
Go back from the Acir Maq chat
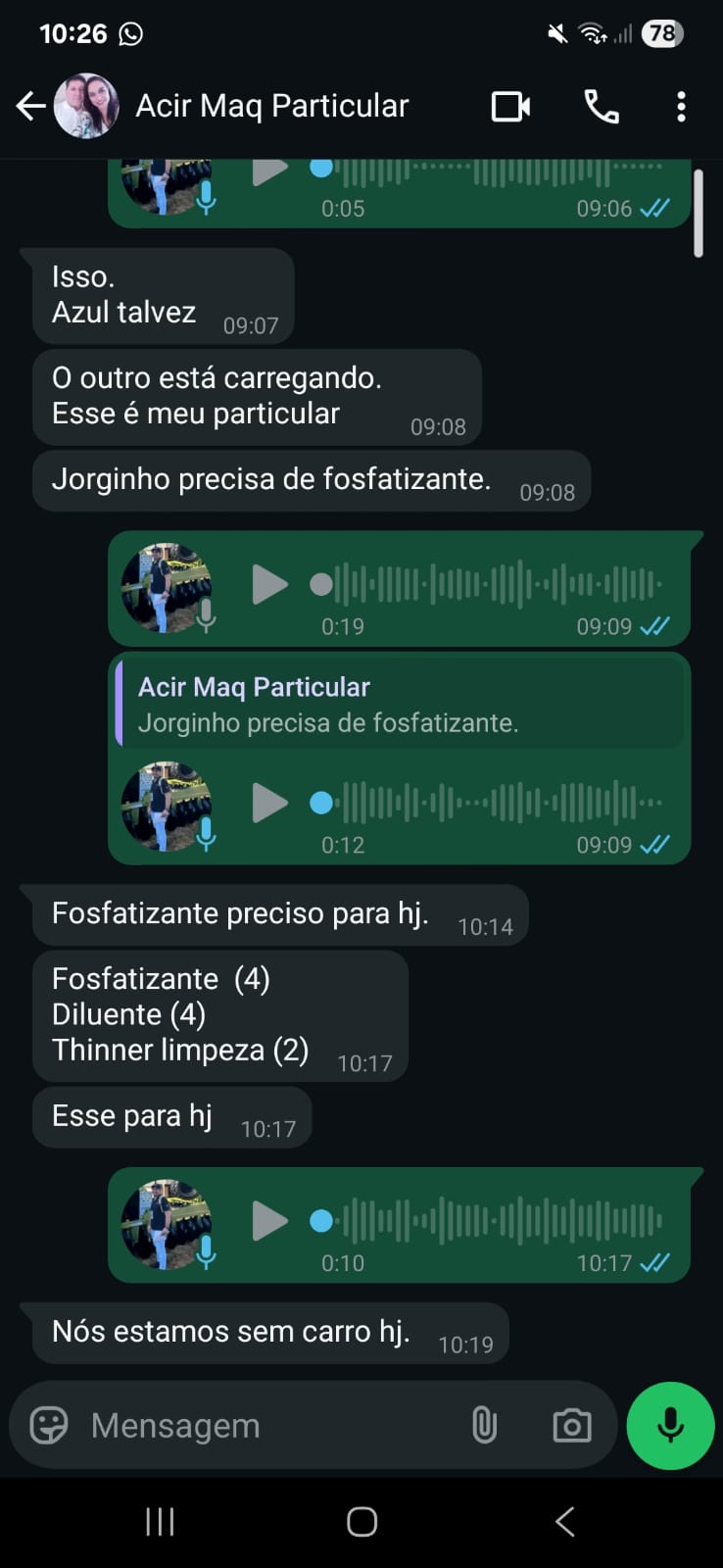[x=30, y=106]
